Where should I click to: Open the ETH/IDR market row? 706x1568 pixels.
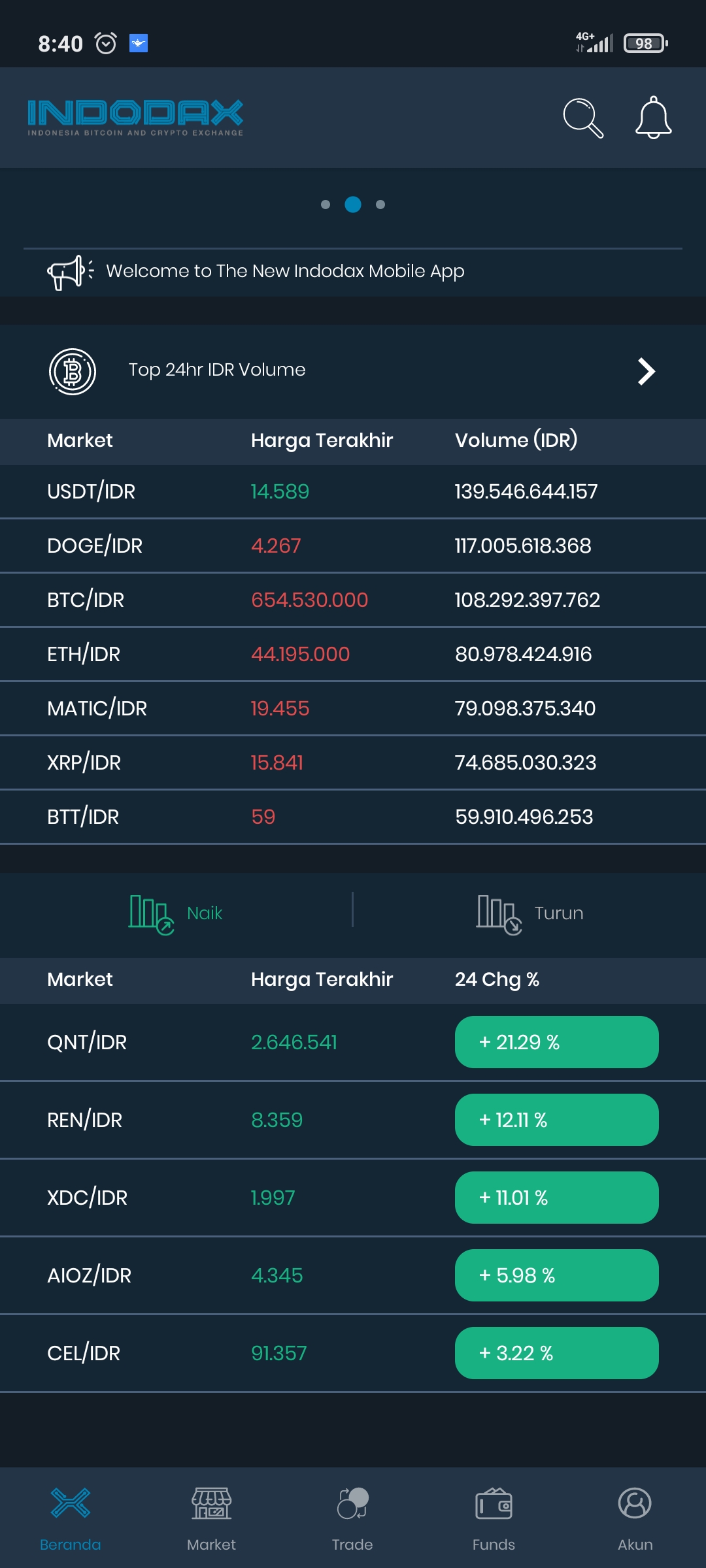click(x=353, y=654)
